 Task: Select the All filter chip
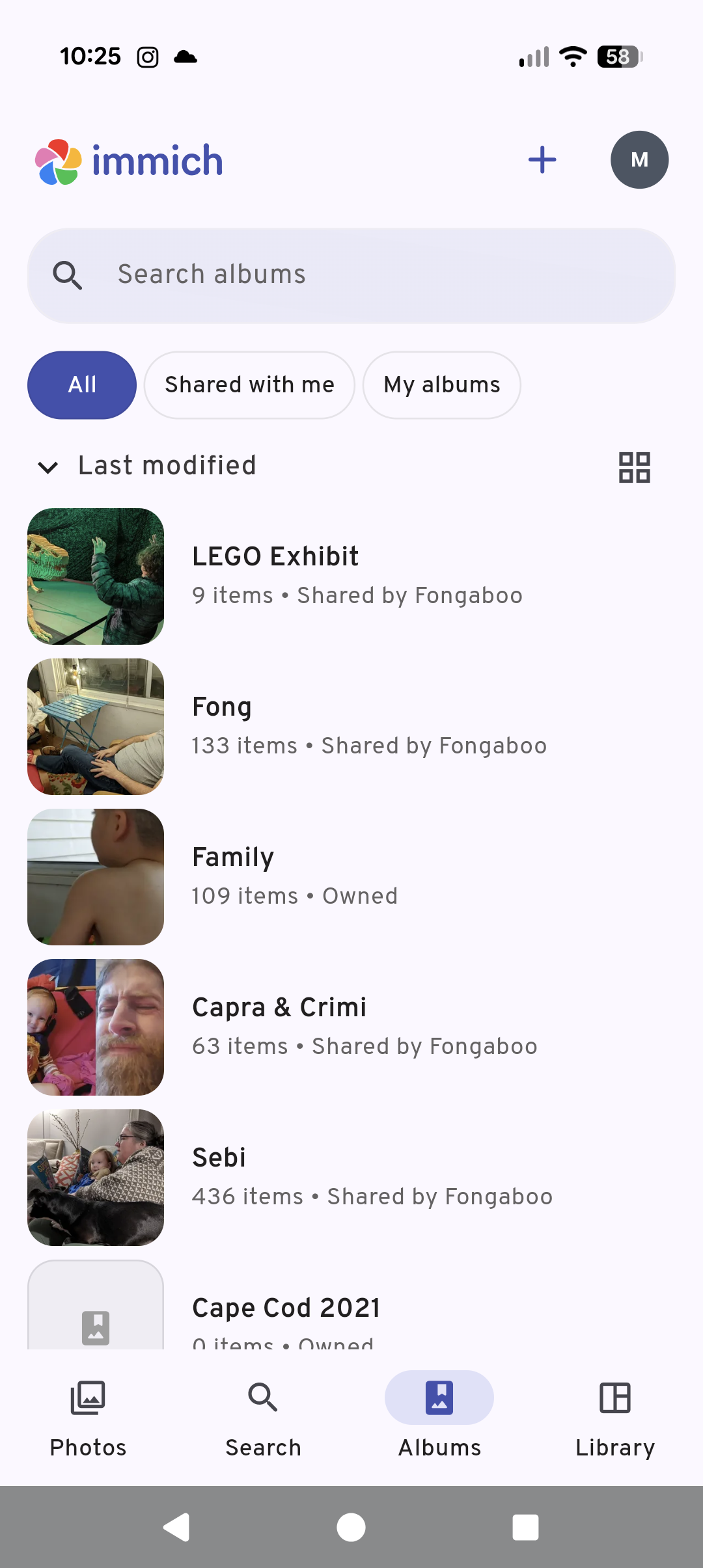(x=82, y=385)
